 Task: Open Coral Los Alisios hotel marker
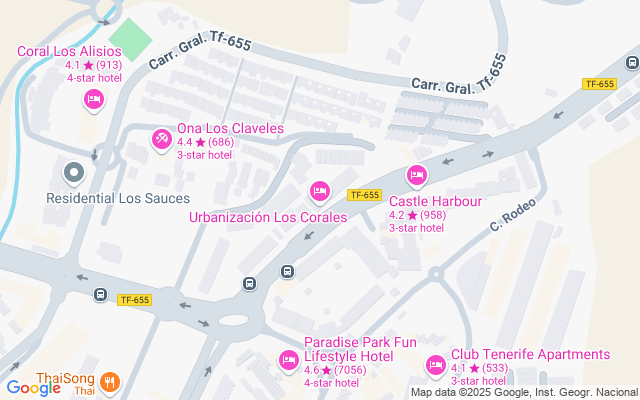93,98
